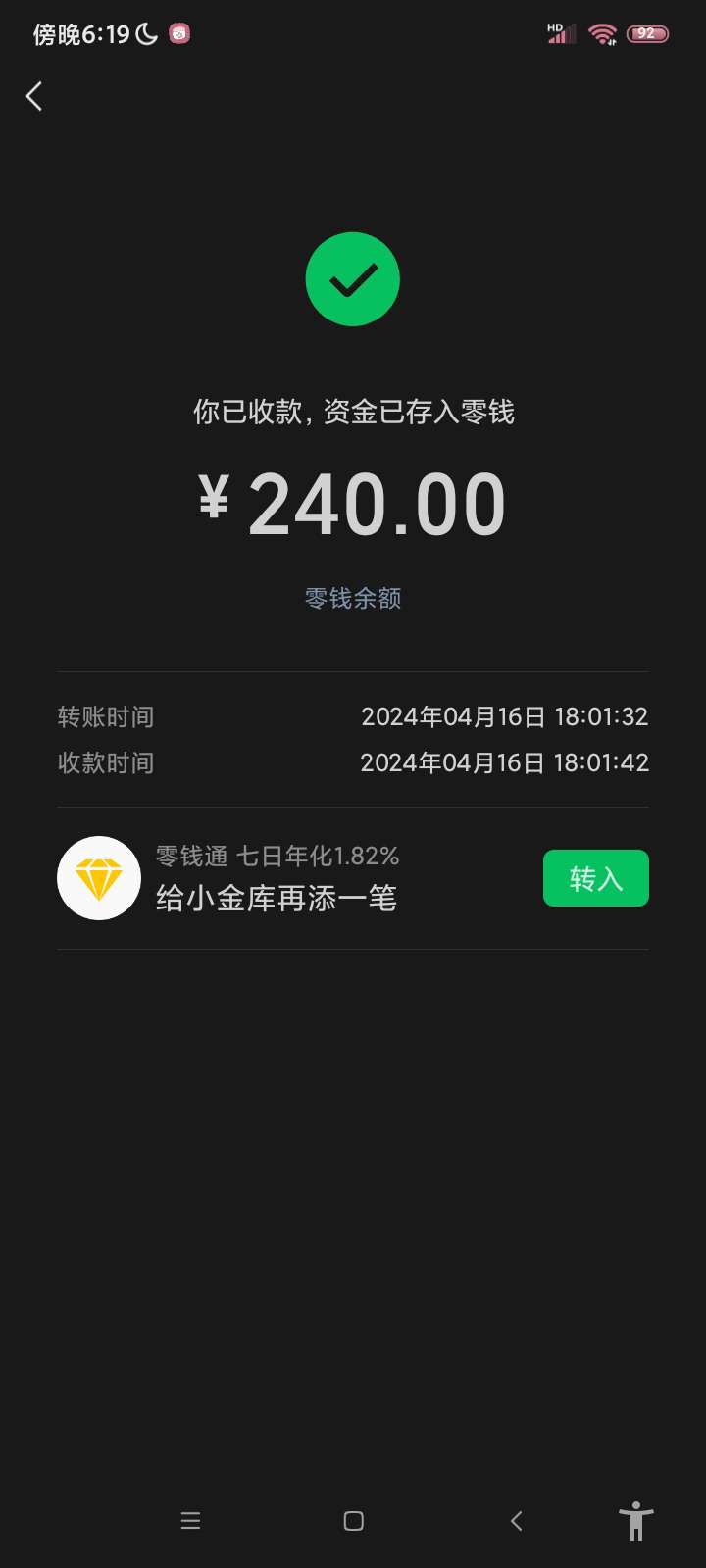Viewport: 706px width, 1568px height.
Task: Open the accessibility shortcut icon
Action: [635, 1520]
